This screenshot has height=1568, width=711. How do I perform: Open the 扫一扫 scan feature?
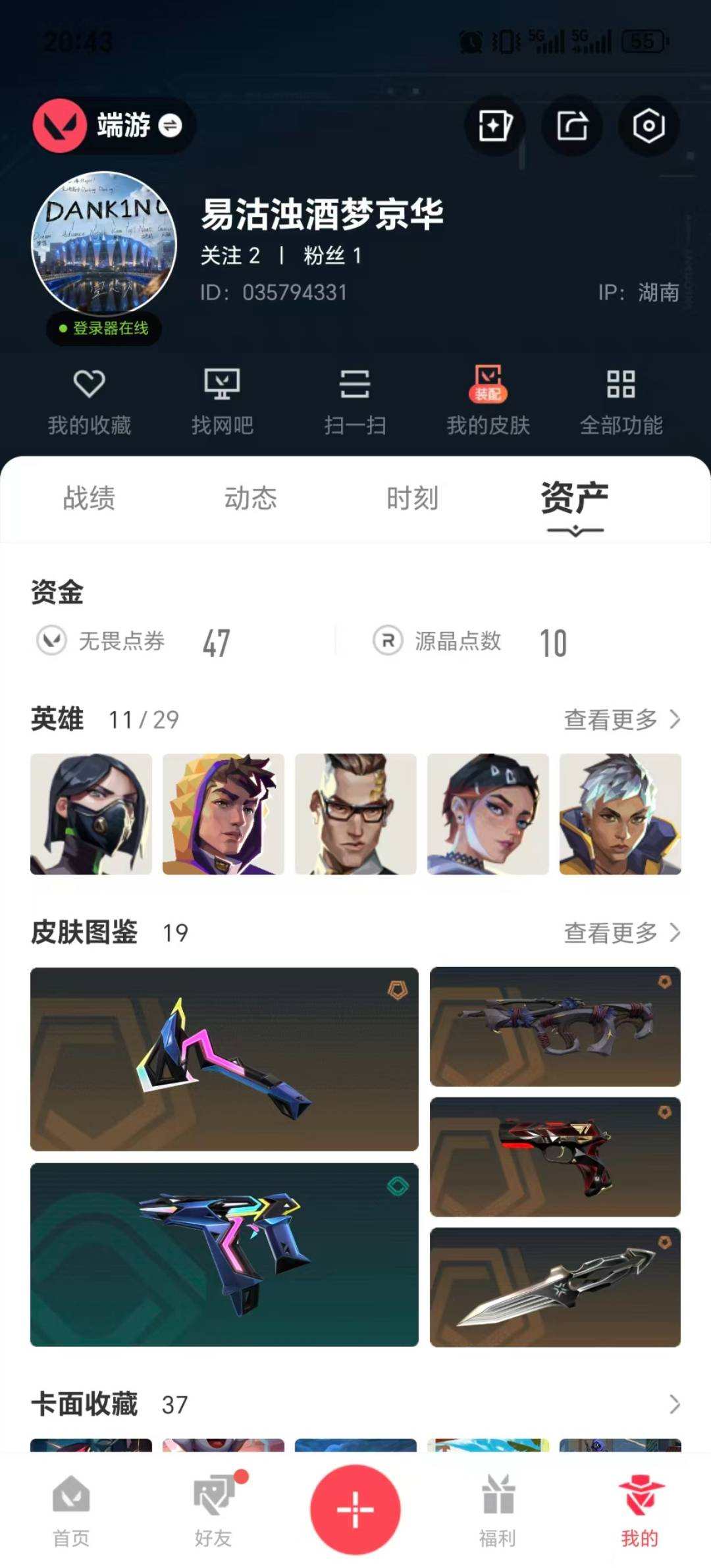click(355, 400)
